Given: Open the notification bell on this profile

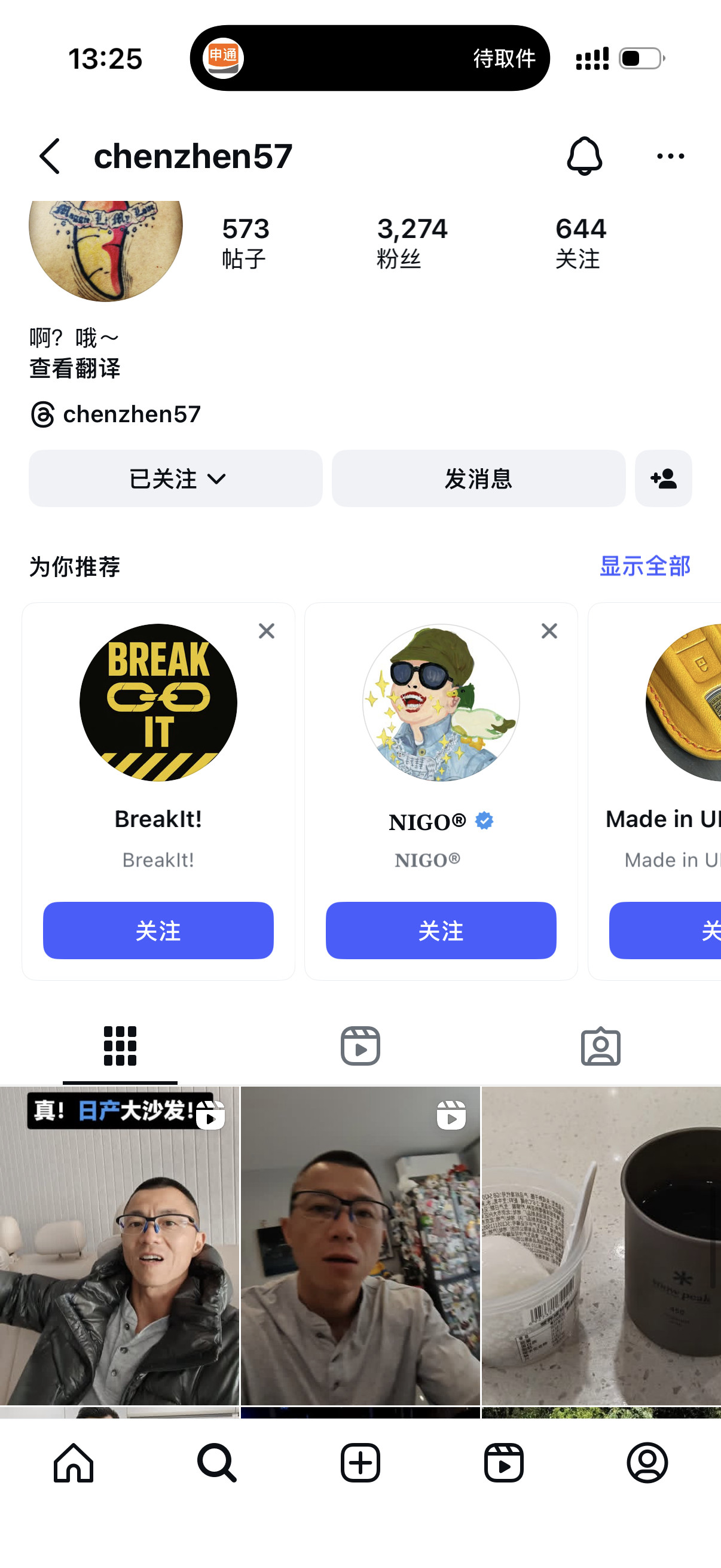Looking at the screenshot, I should (583, 156).
